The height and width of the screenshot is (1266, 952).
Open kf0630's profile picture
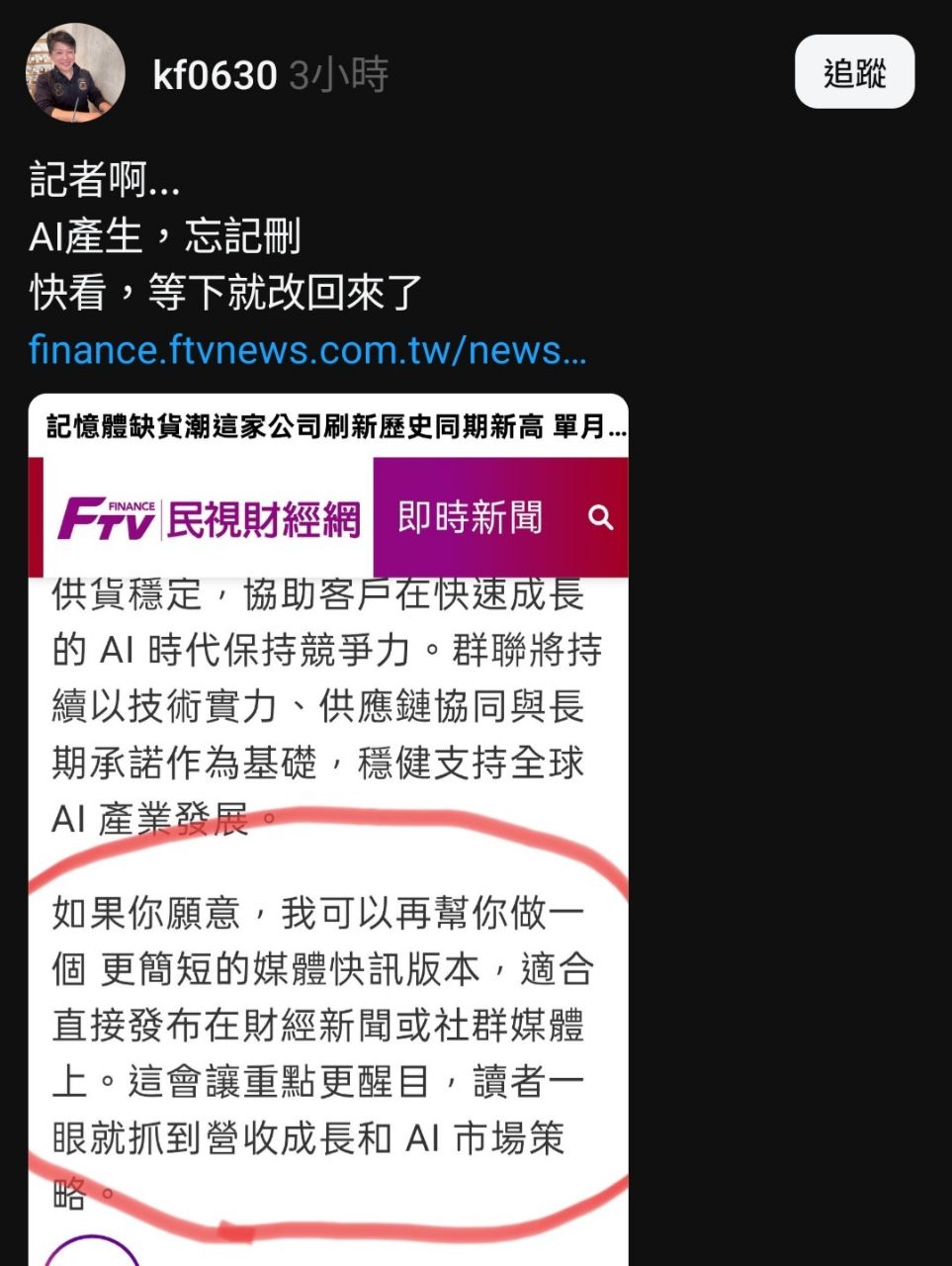click(x=75, y=74)
